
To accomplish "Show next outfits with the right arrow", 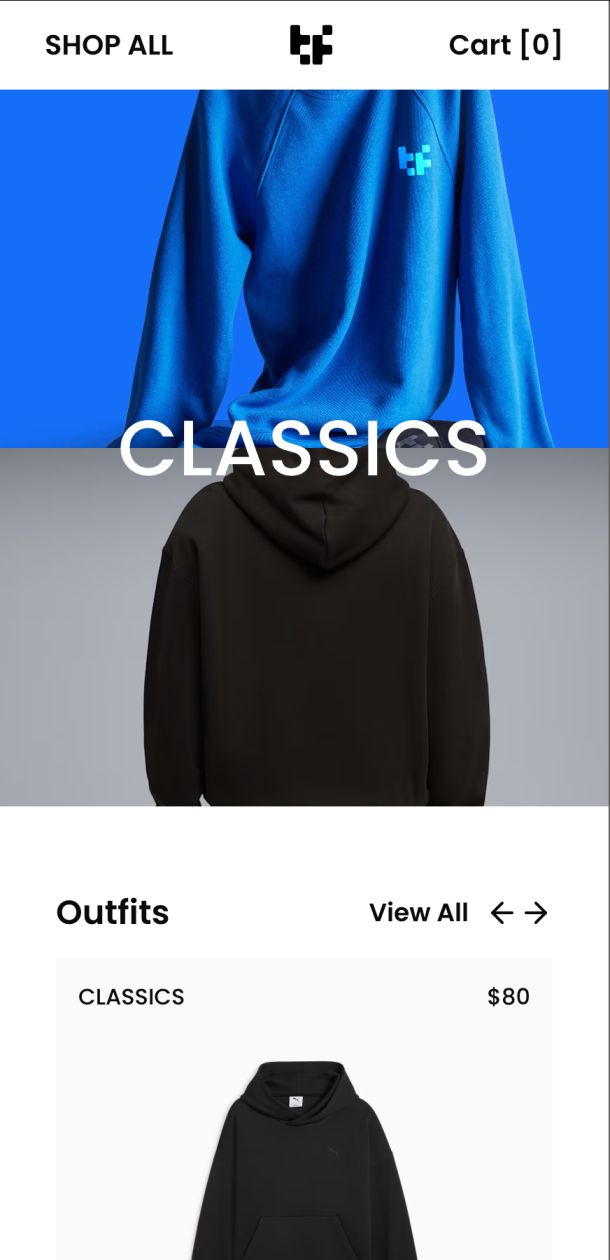I will [537, 913].
